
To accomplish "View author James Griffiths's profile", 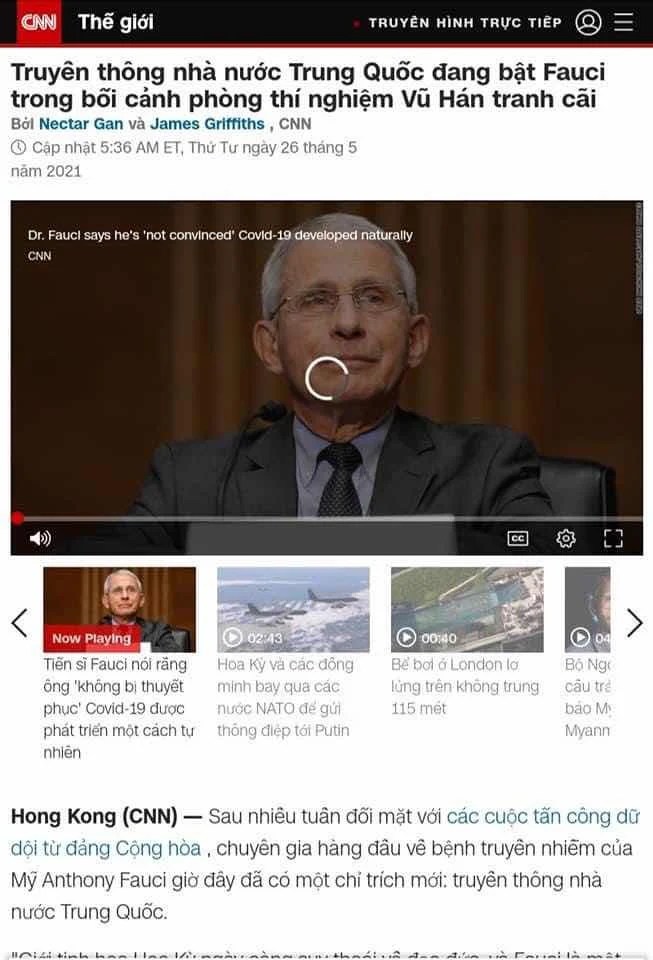I will (x=208, y=124).
